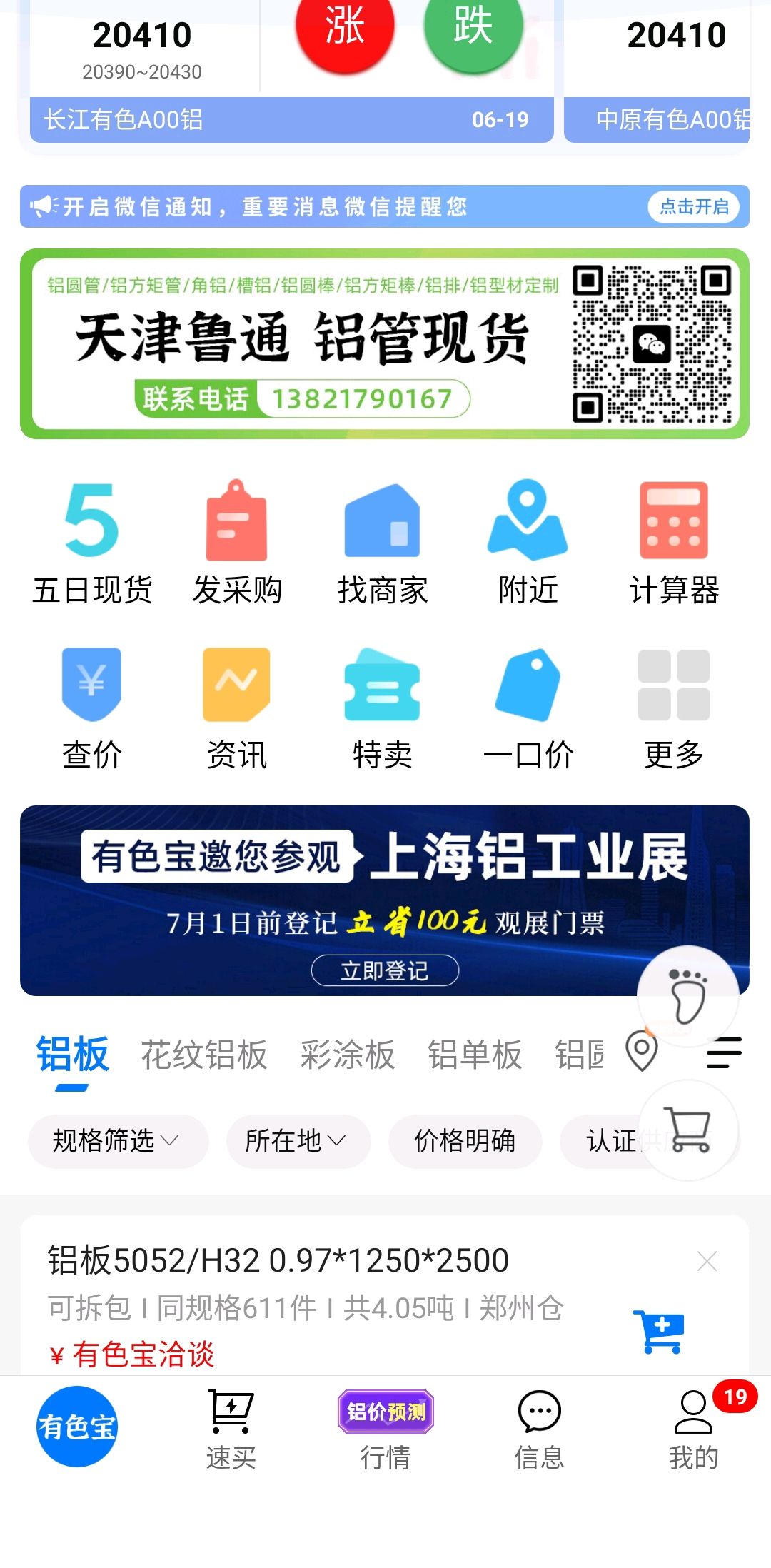Screen dimensions: 771x1568
Task: Enable WeChat notifications via 点击开启
Action: coord(694,207)
